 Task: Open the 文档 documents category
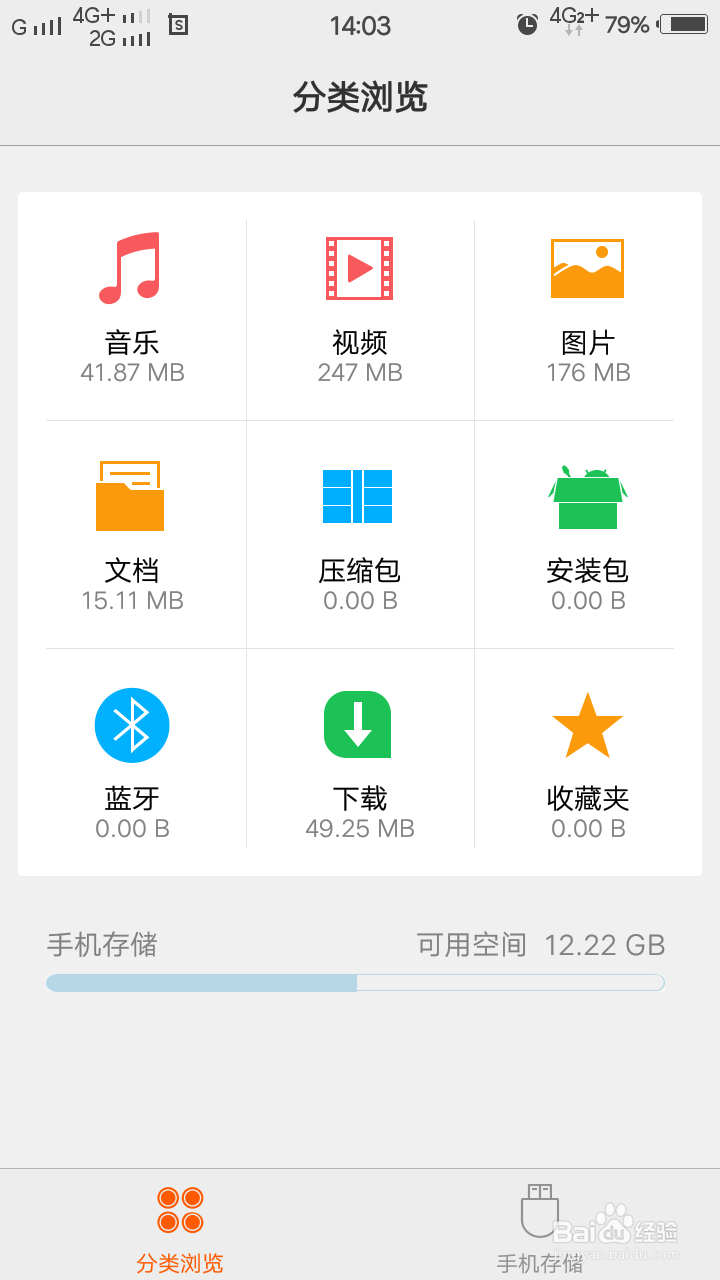click(x=132, y=535)
